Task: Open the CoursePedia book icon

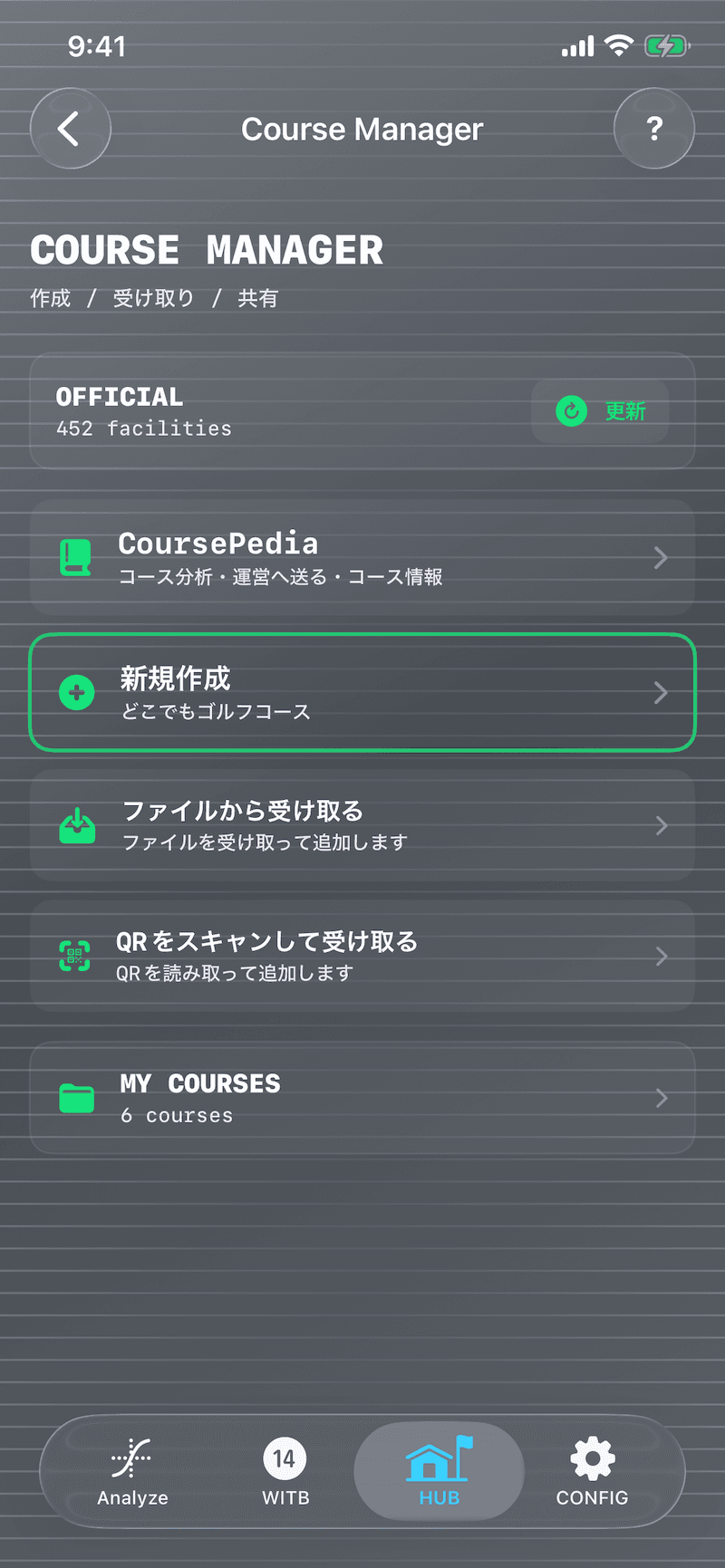Action: pyautogui.click(x=78, y=556)
